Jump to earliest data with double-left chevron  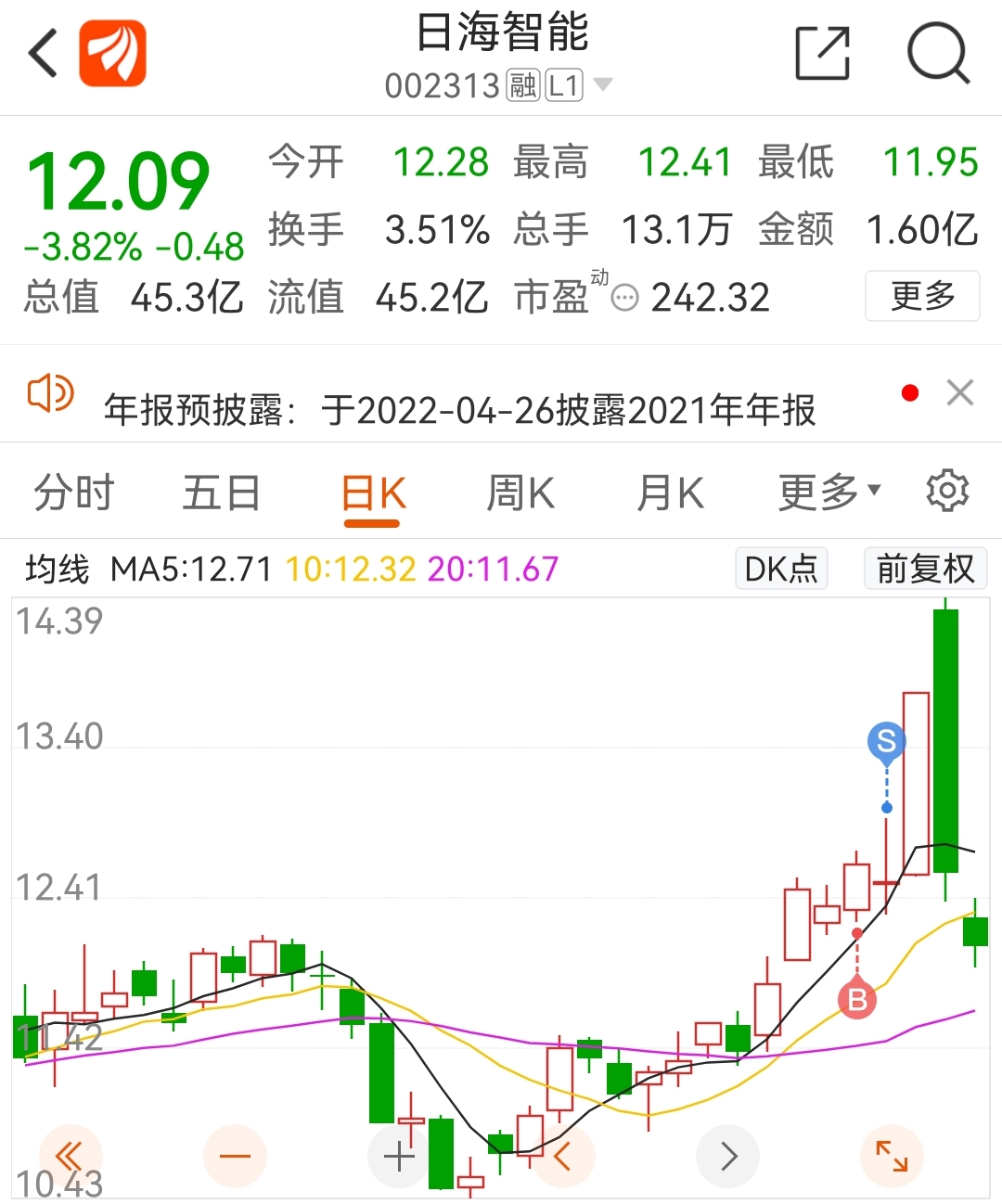[67, 1156]
